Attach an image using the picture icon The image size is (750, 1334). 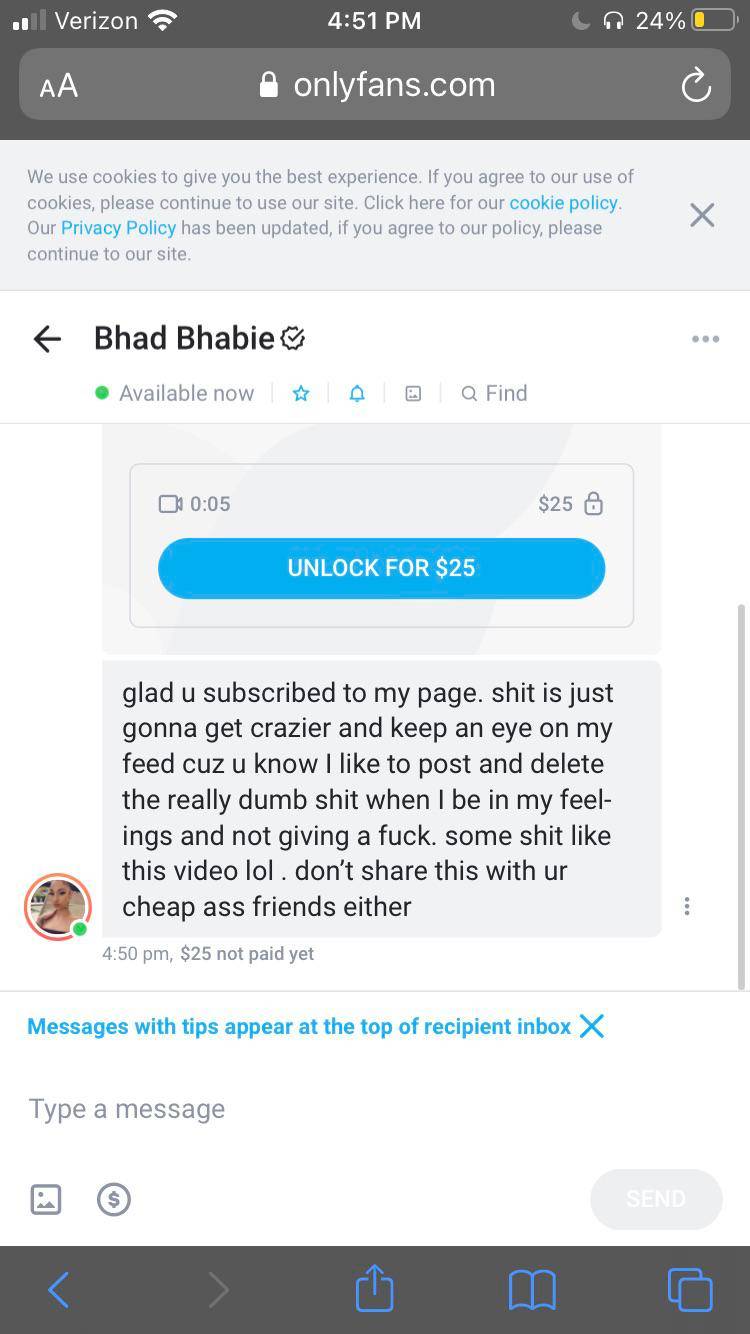tap(46, 1199)
